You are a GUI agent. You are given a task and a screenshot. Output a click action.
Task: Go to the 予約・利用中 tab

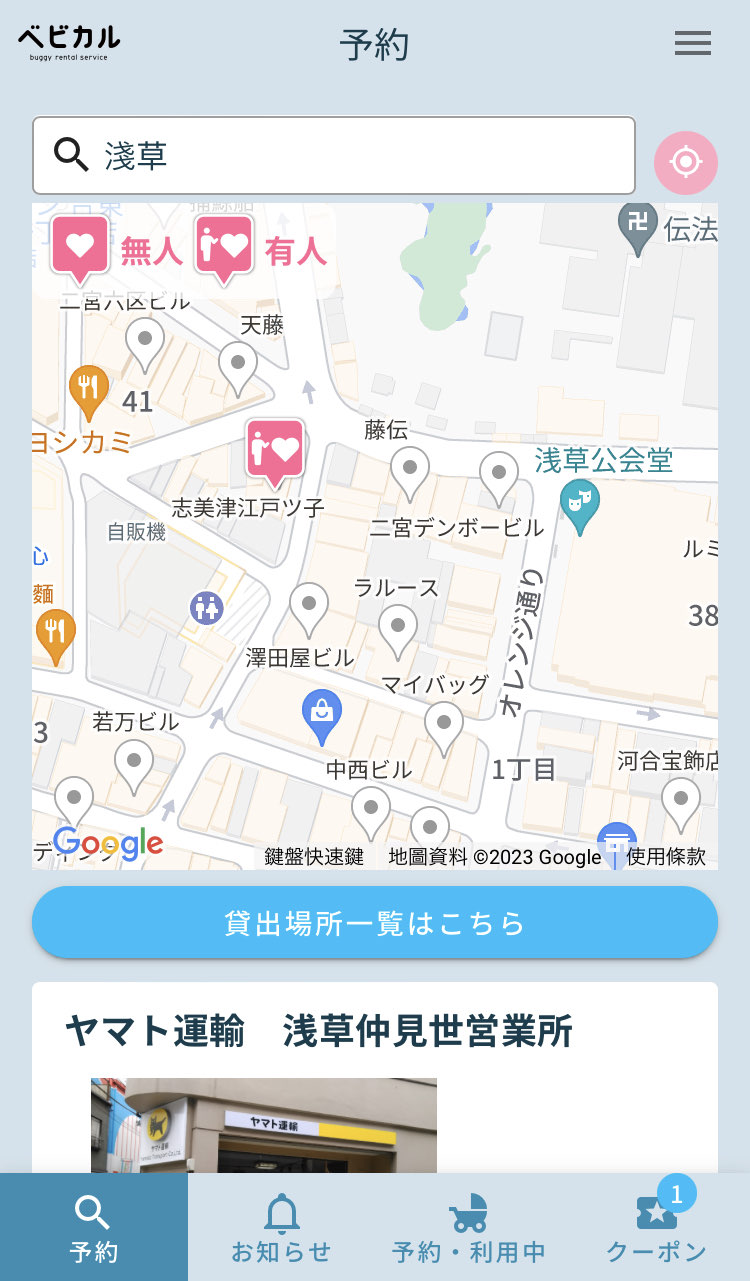pos(468,1228)
